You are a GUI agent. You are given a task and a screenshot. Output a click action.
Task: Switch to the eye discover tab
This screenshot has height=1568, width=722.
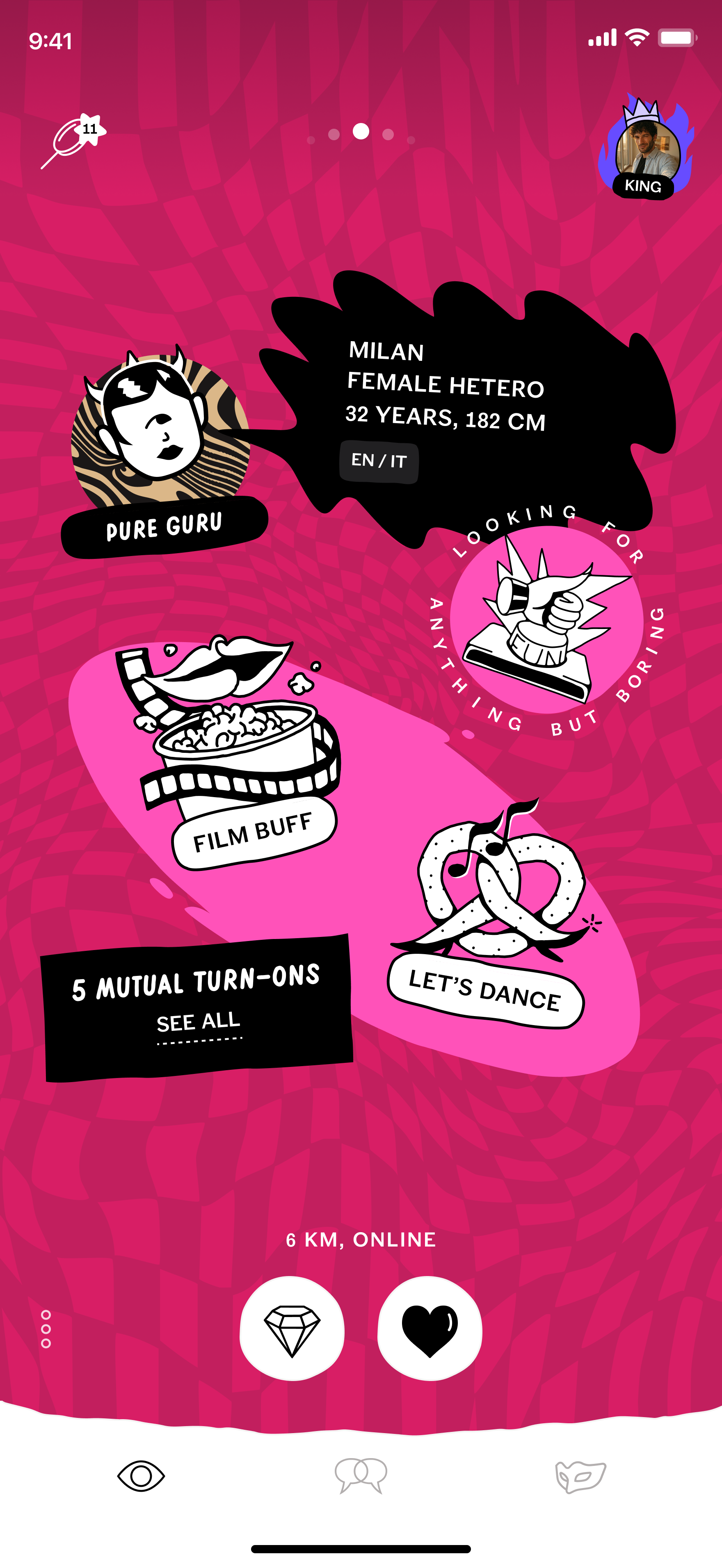pyautogui.click(x=141, y=1475)
